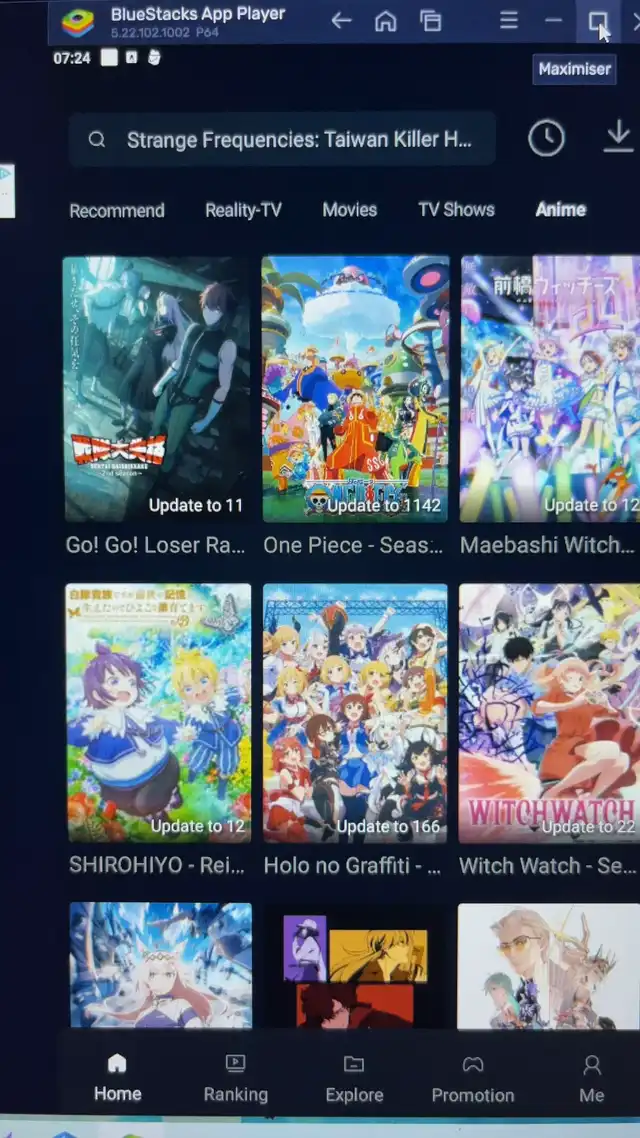
Task: Switch to the Movies tab
Action: coord(350,210)
